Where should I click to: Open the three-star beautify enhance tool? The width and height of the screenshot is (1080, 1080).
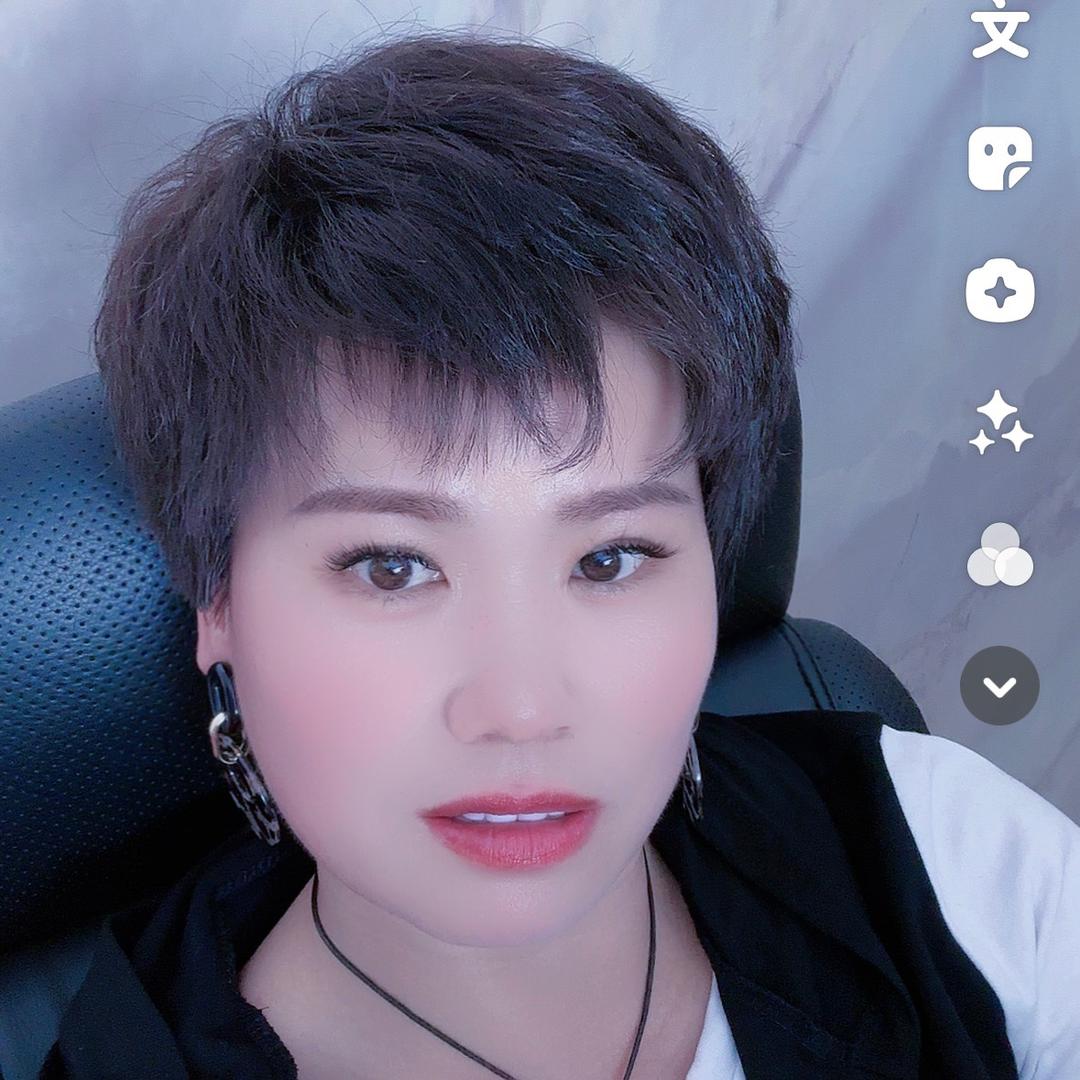(1000, 423)
